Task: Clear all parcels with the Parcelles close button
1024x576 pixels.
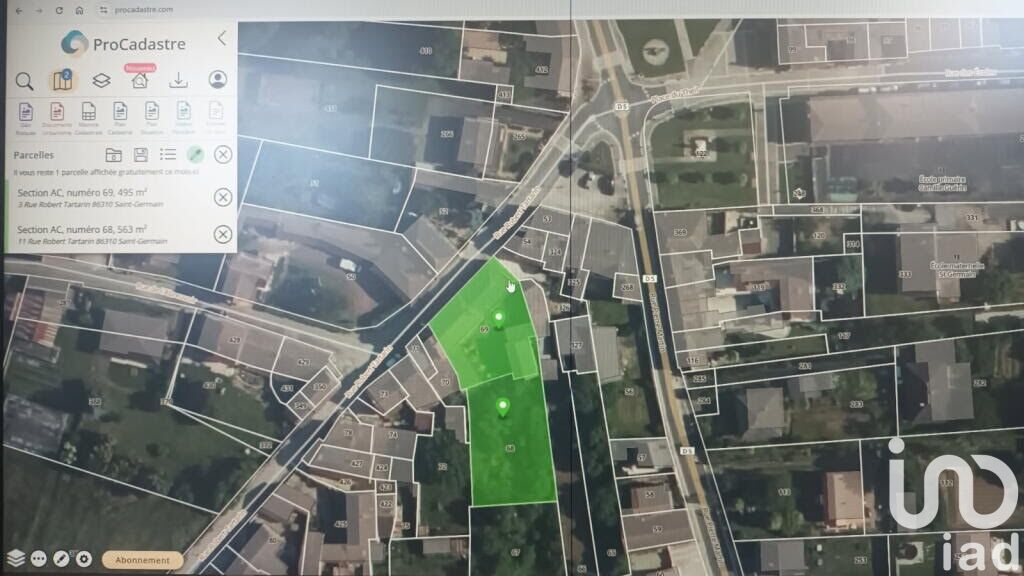Action: point(223,154)
